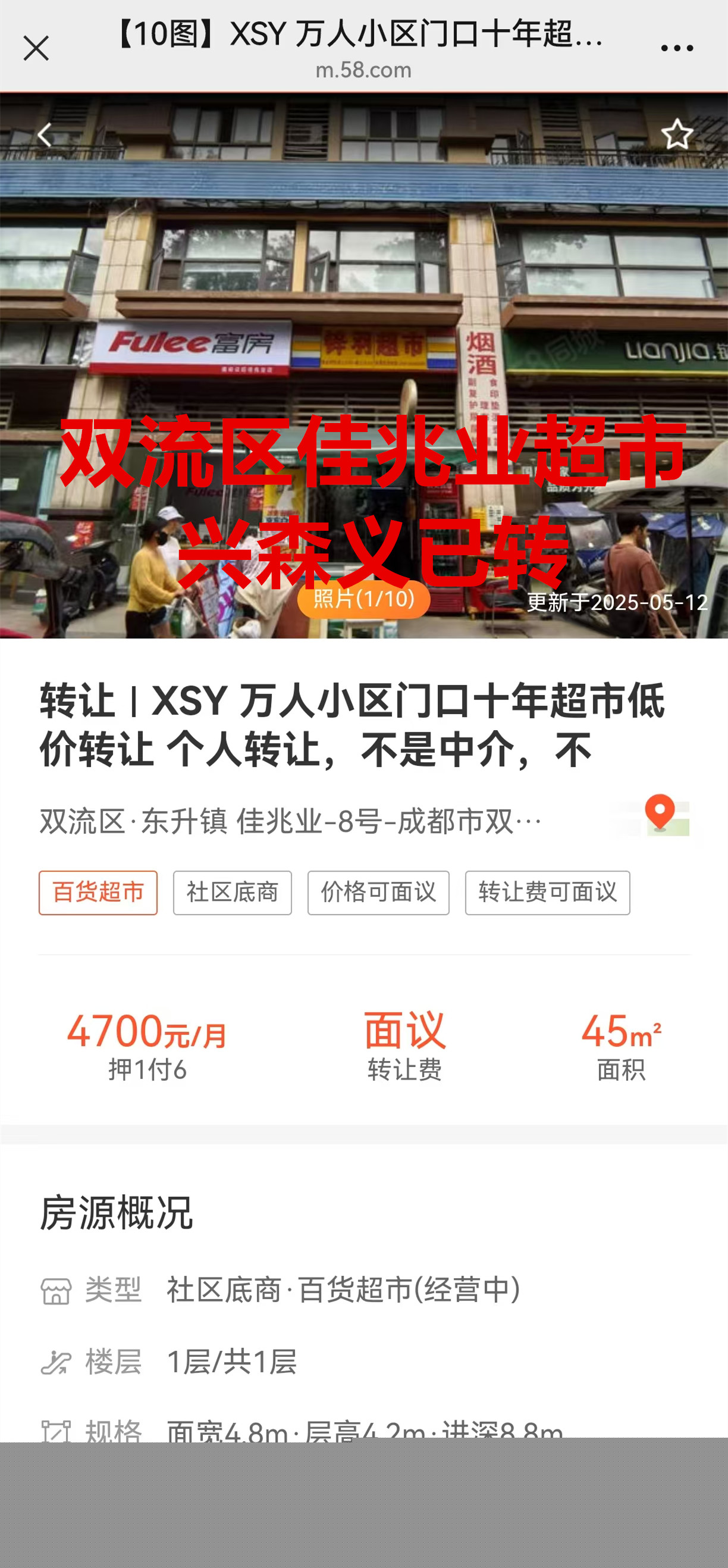The height and width of the screenshot is (1568, 728).
Task: Favorite this listing with the star icon
Action: [676, 134]
